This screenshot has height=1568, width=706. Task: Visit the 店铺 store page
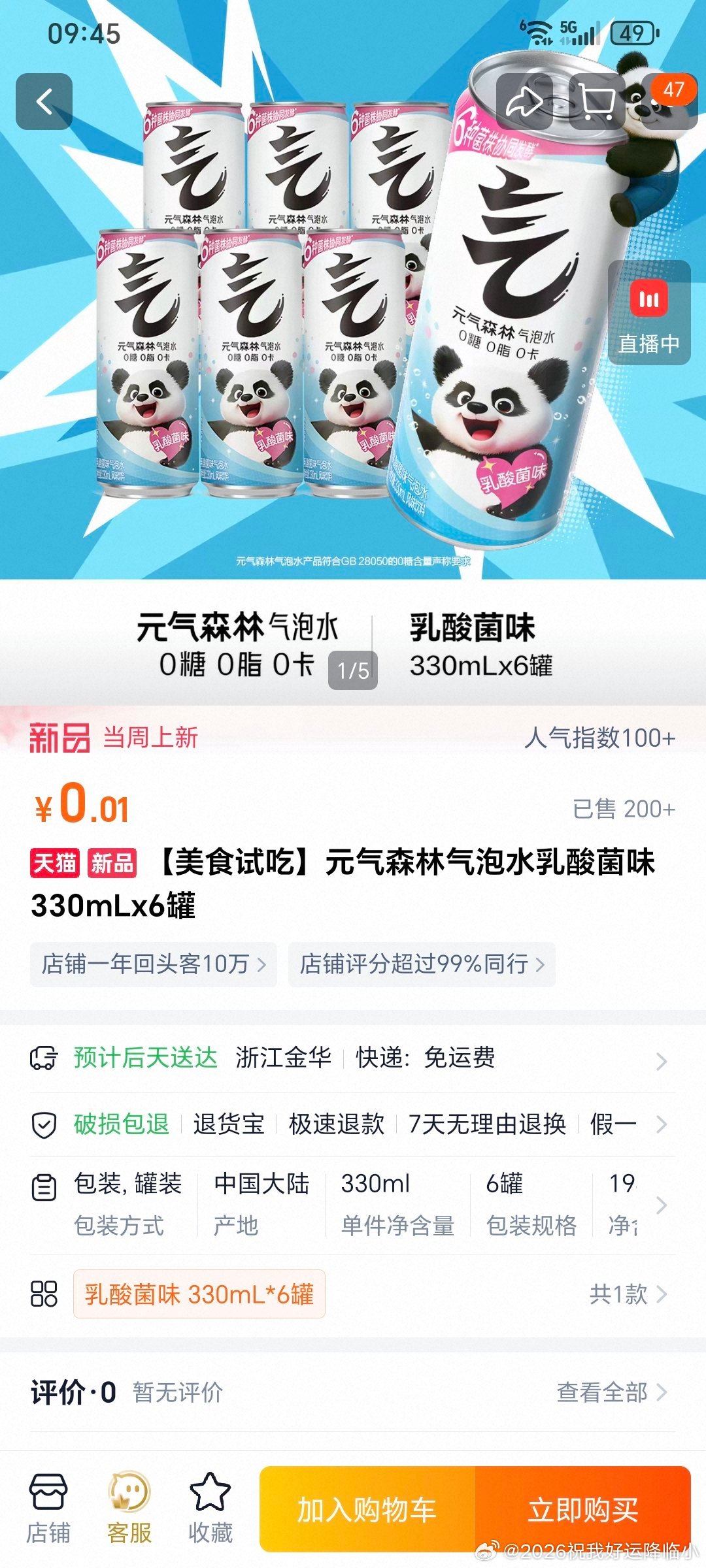point(48,1508)
